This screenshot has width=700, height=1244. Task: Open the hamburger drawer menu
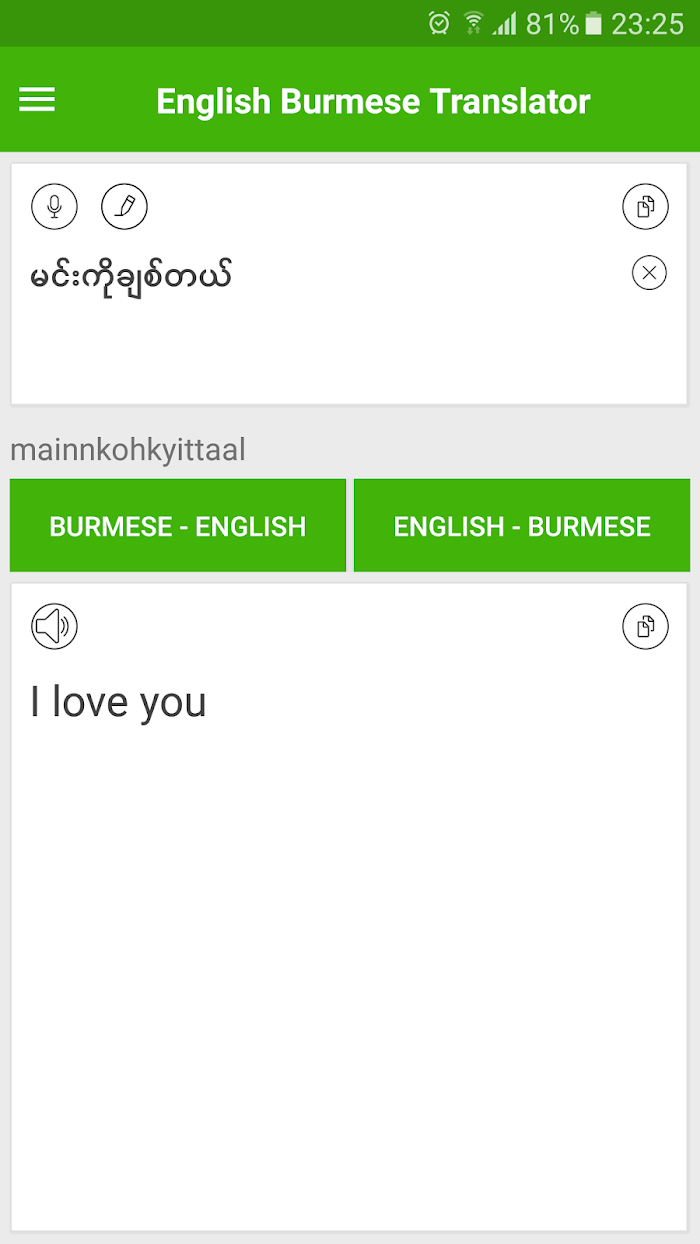[x=37, y=99]
